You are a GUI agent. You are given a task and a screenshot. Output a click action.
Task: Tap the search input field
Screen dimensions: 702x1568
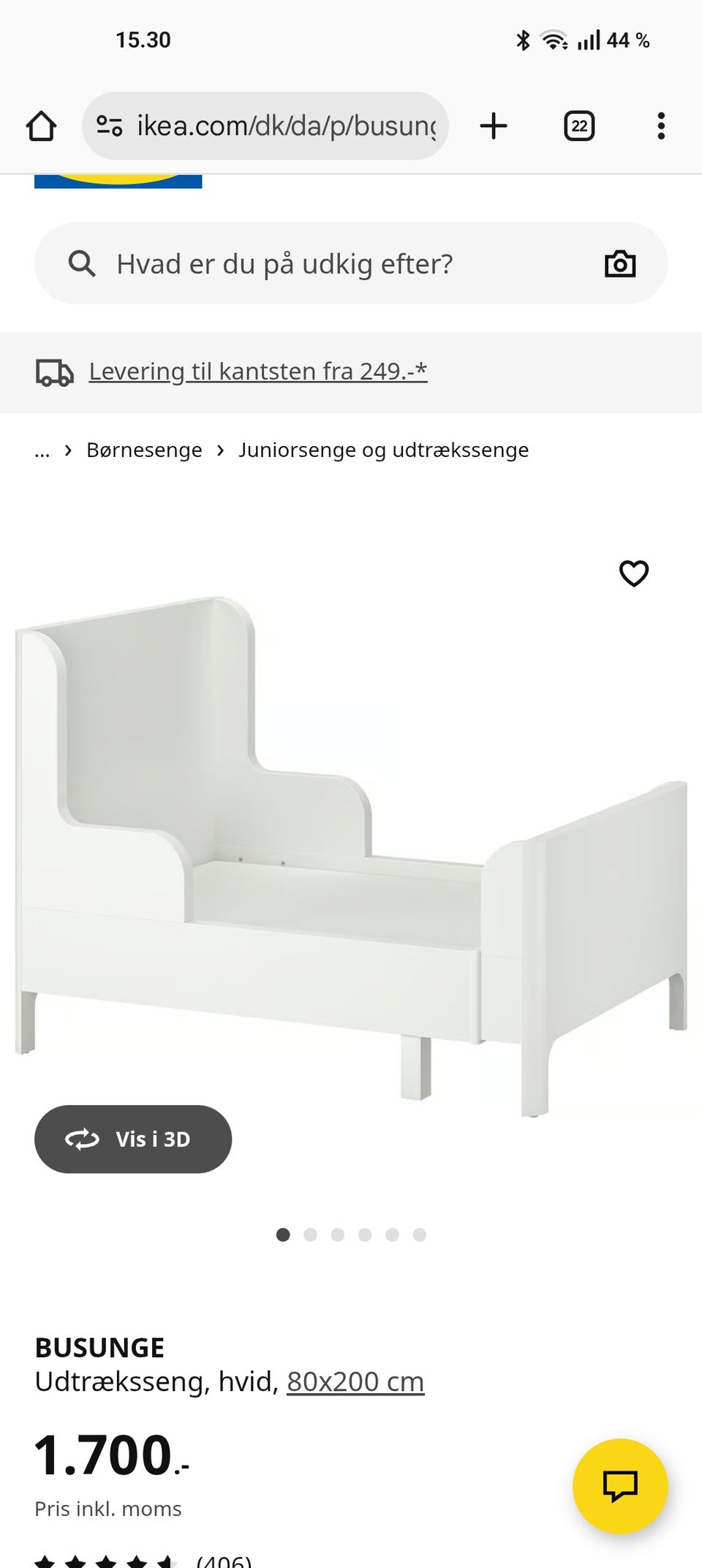tap(292, 263)
